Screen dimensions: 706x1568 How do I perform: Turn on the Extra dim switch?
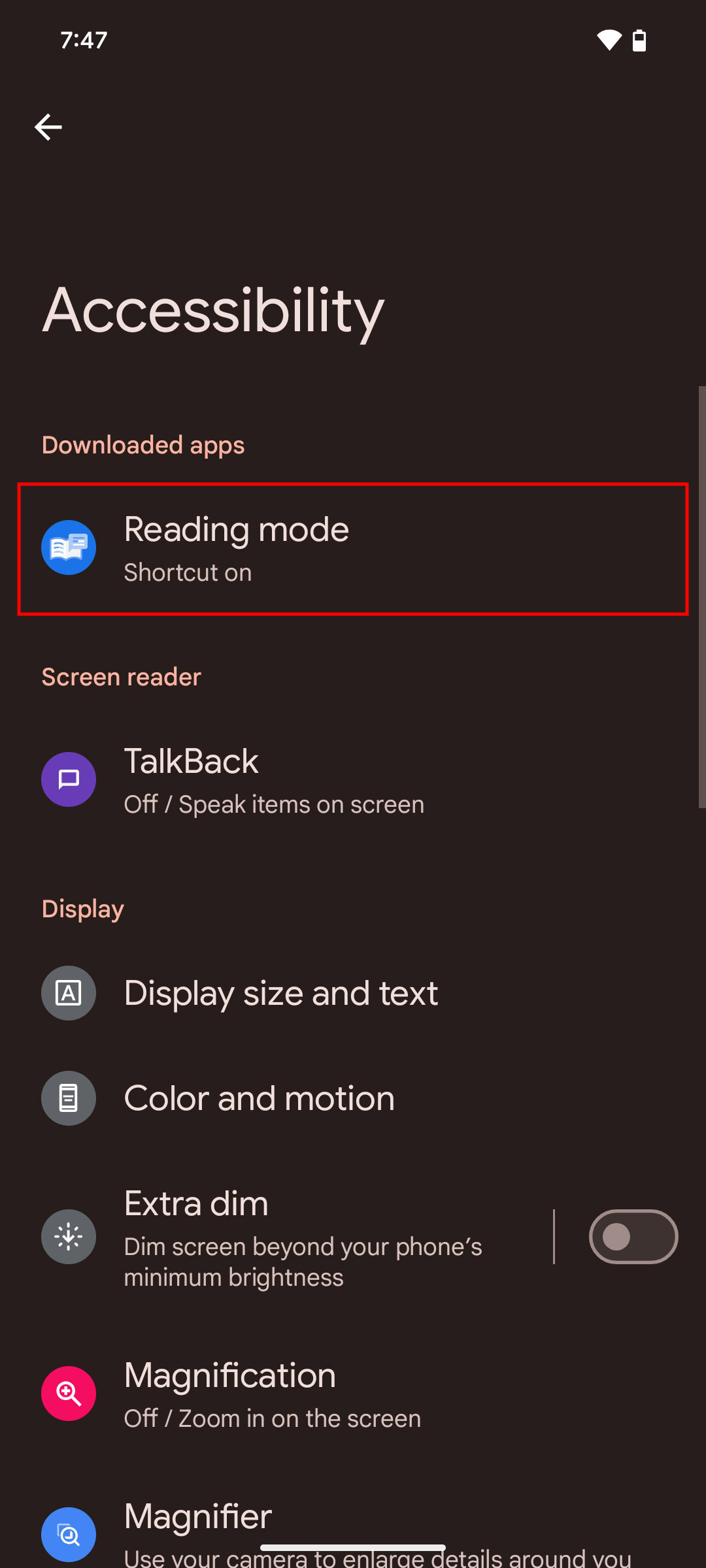(x=633, y=1237)
